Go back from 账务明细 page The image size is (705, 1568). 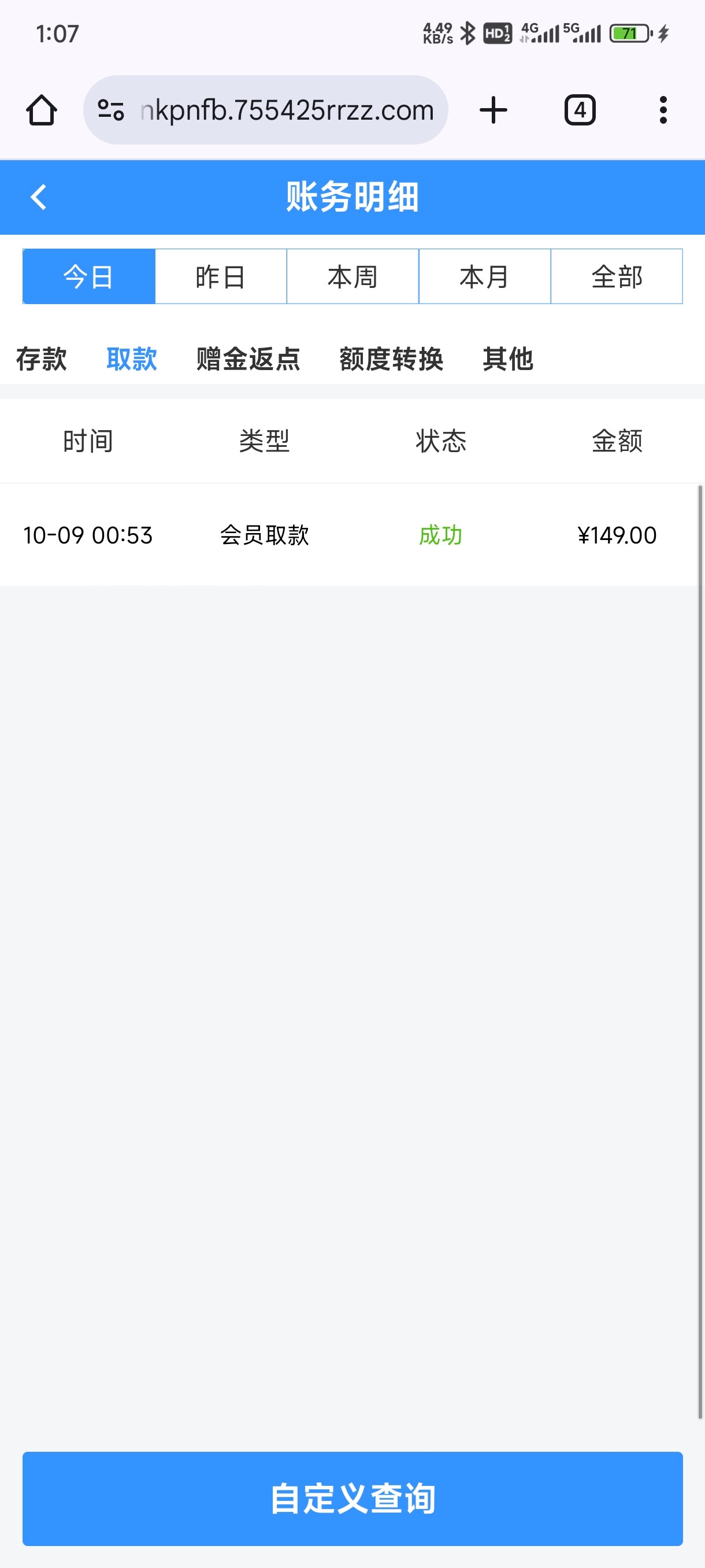(x=38, y=197)
